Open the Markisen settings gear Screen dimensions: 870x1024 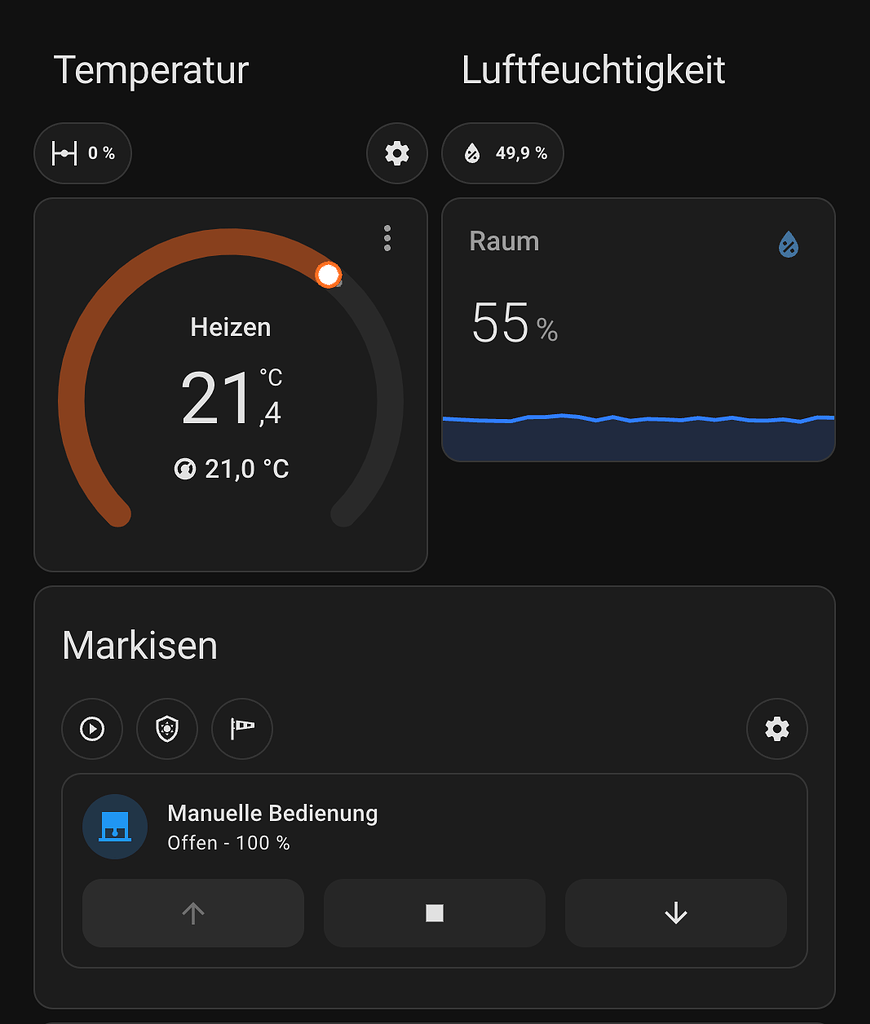[777, 729]
